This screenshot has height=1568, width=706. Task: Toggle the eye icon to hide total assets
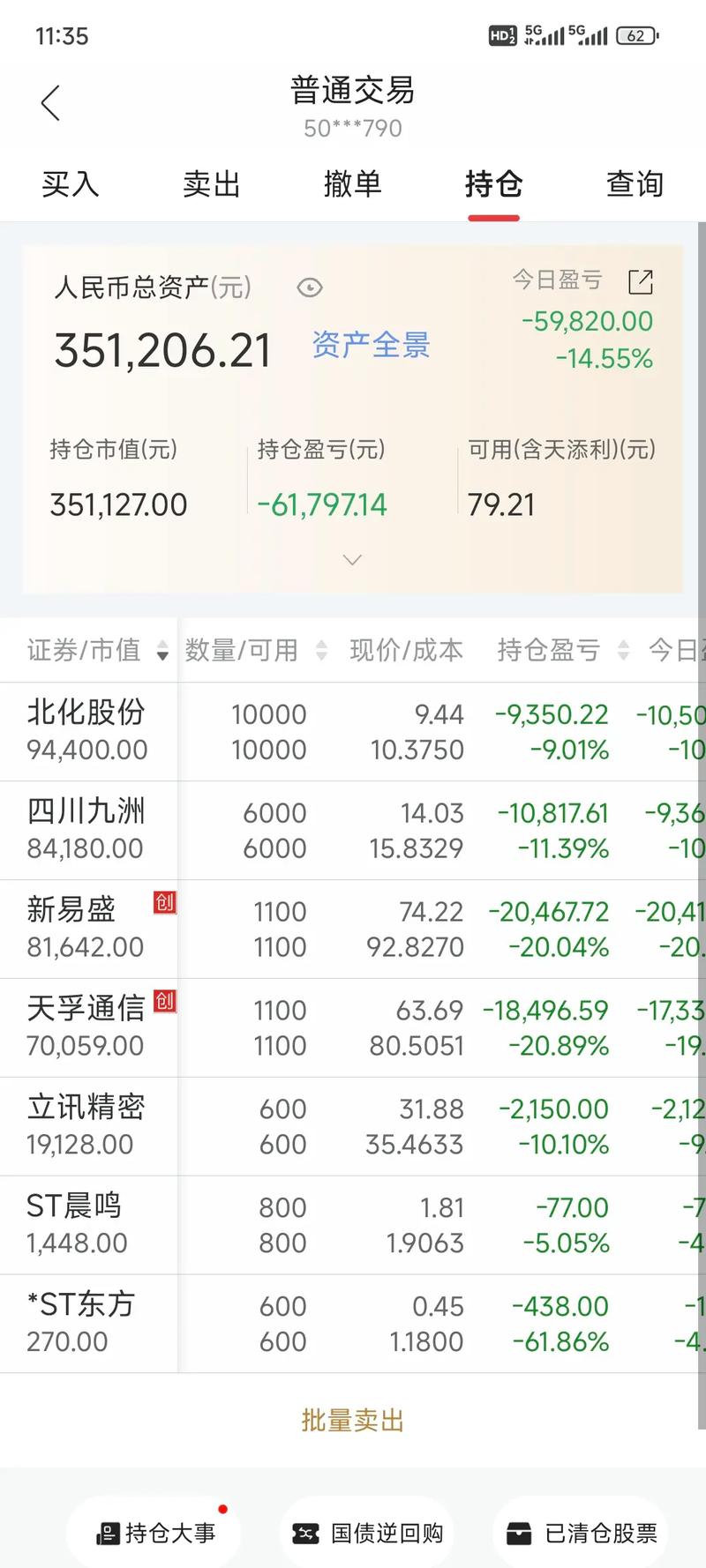click(x=309, y=288)
